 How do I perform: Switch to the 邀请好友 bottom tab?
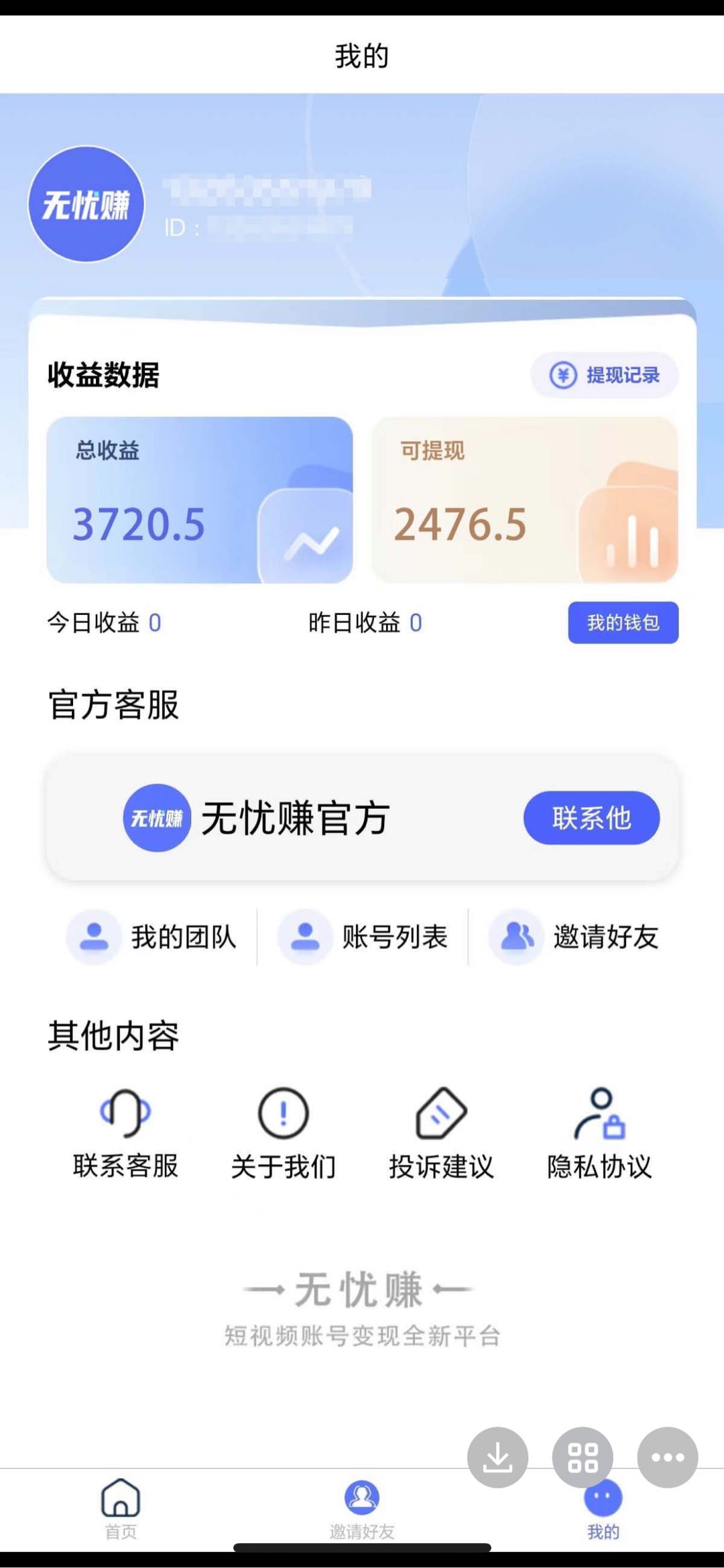coord(362,1509)
